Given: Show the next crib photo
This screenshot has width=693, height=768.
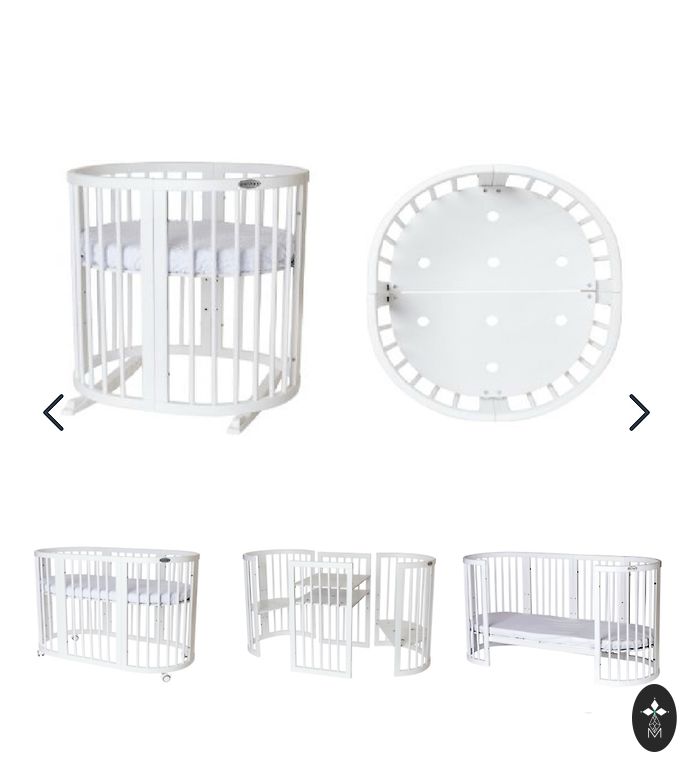Looking at the screenshot, I should [639, 412].
